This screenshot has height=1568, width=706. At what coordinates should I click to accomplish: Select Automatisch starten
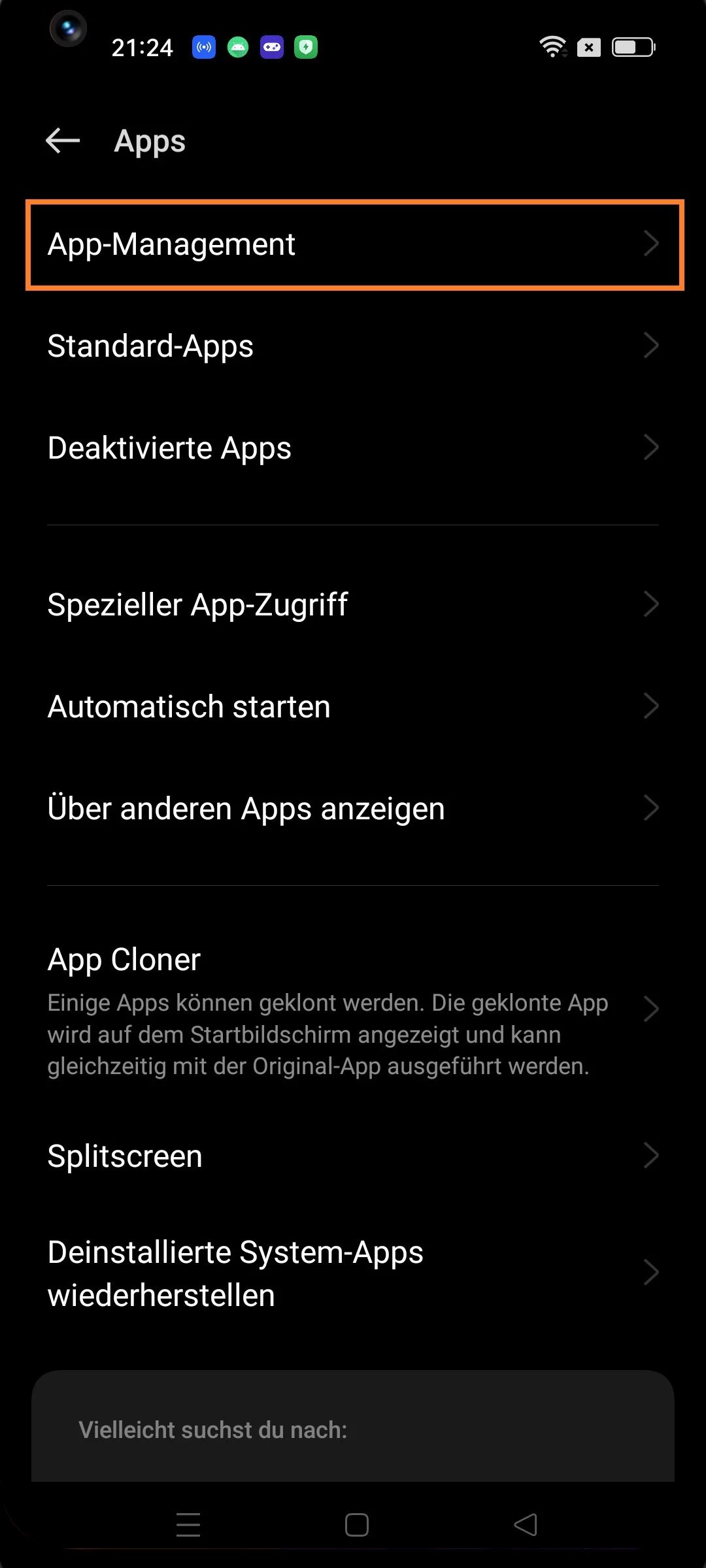(x=353, y=706)
